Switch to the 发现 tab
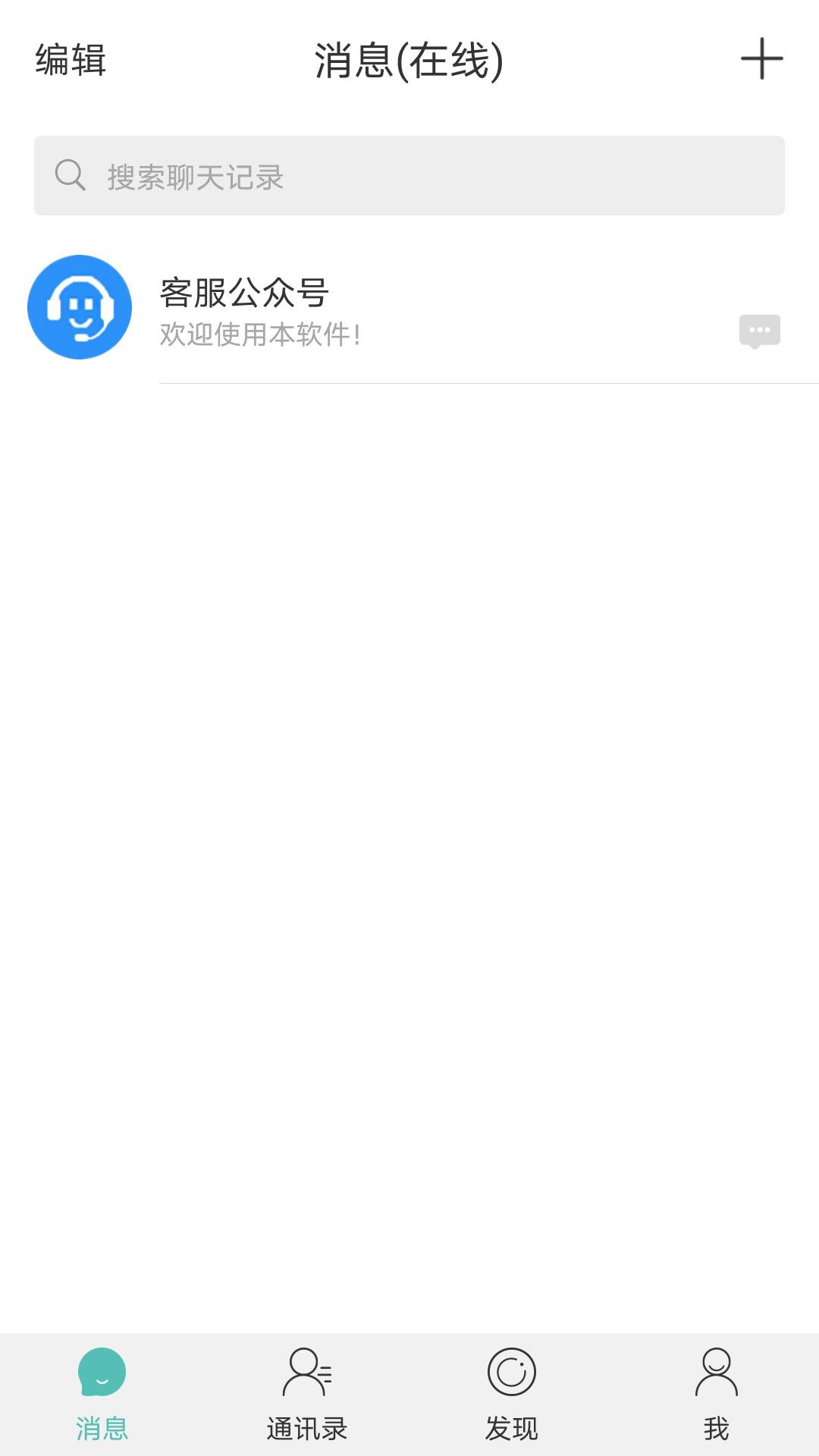The height and width of the screenshot is (1456, 819). tap(512, 1399)
